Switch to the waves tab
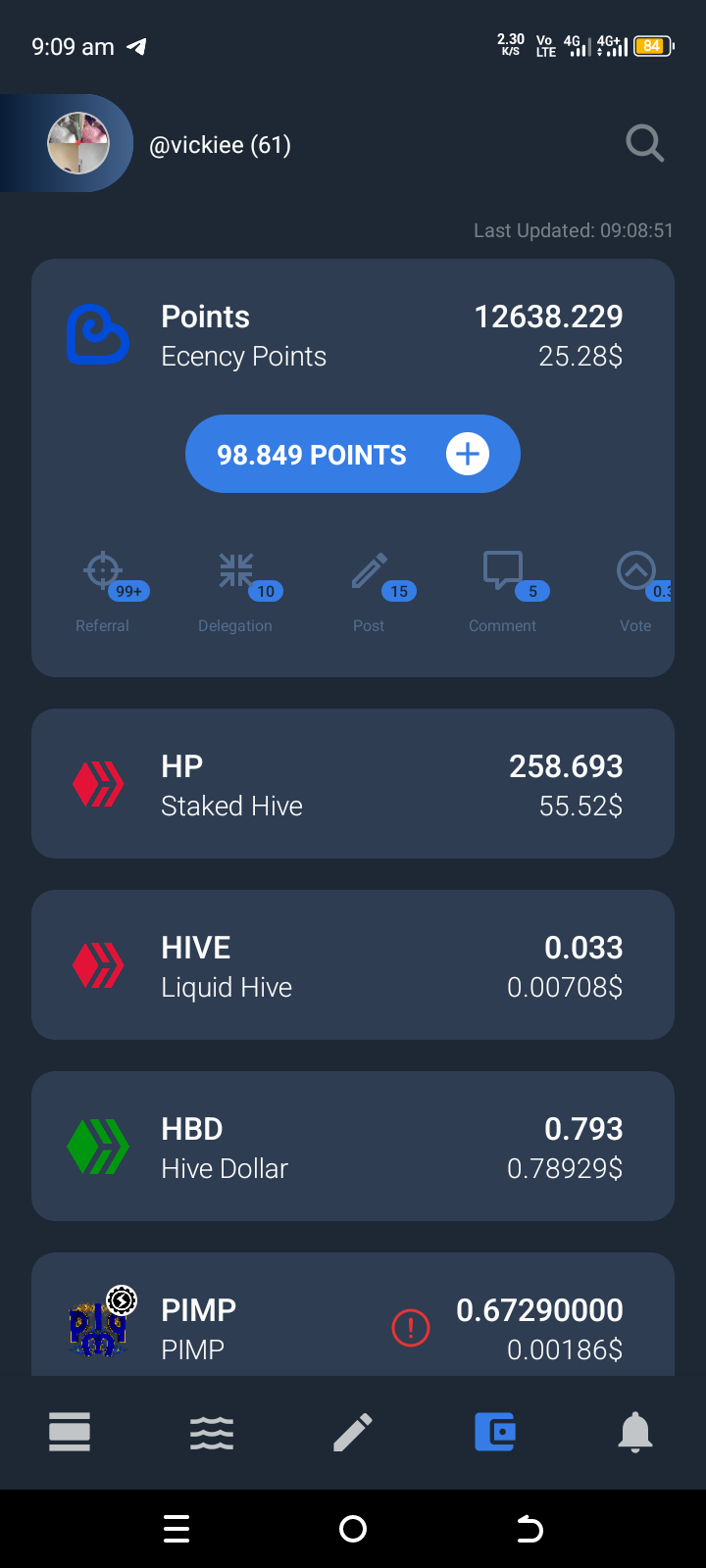The image size is (706, 1568). point(212,1432)
